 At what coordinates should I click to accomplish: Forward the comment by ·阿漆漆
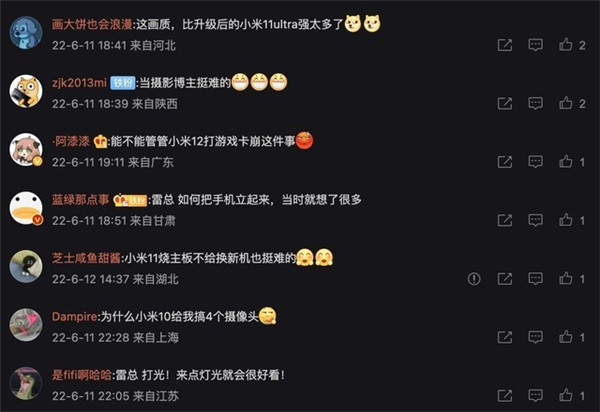pyautogui.click(x=505, y=161)
